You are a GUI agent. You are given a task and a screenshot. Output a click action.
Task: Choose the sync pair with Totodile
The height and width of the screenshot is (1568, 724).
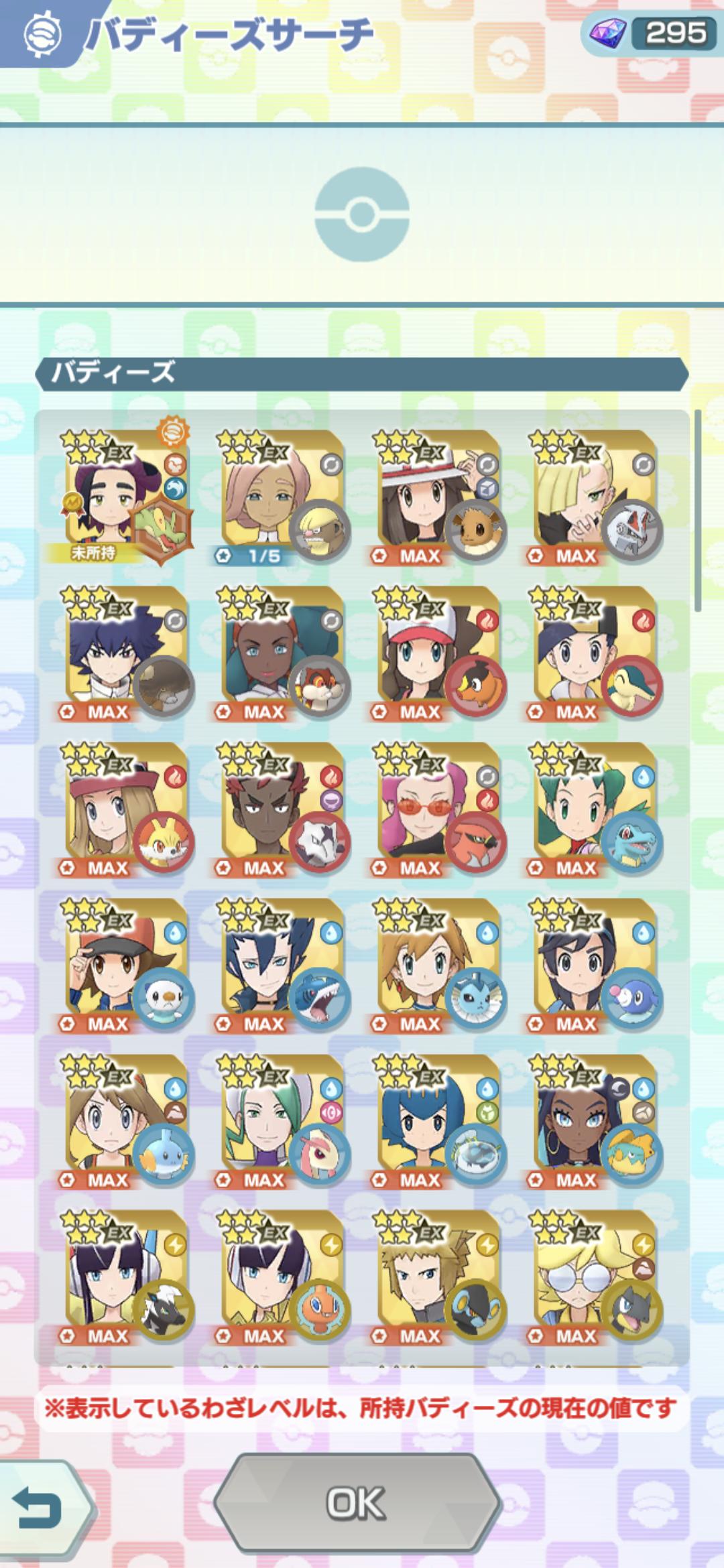click(595, 809)
